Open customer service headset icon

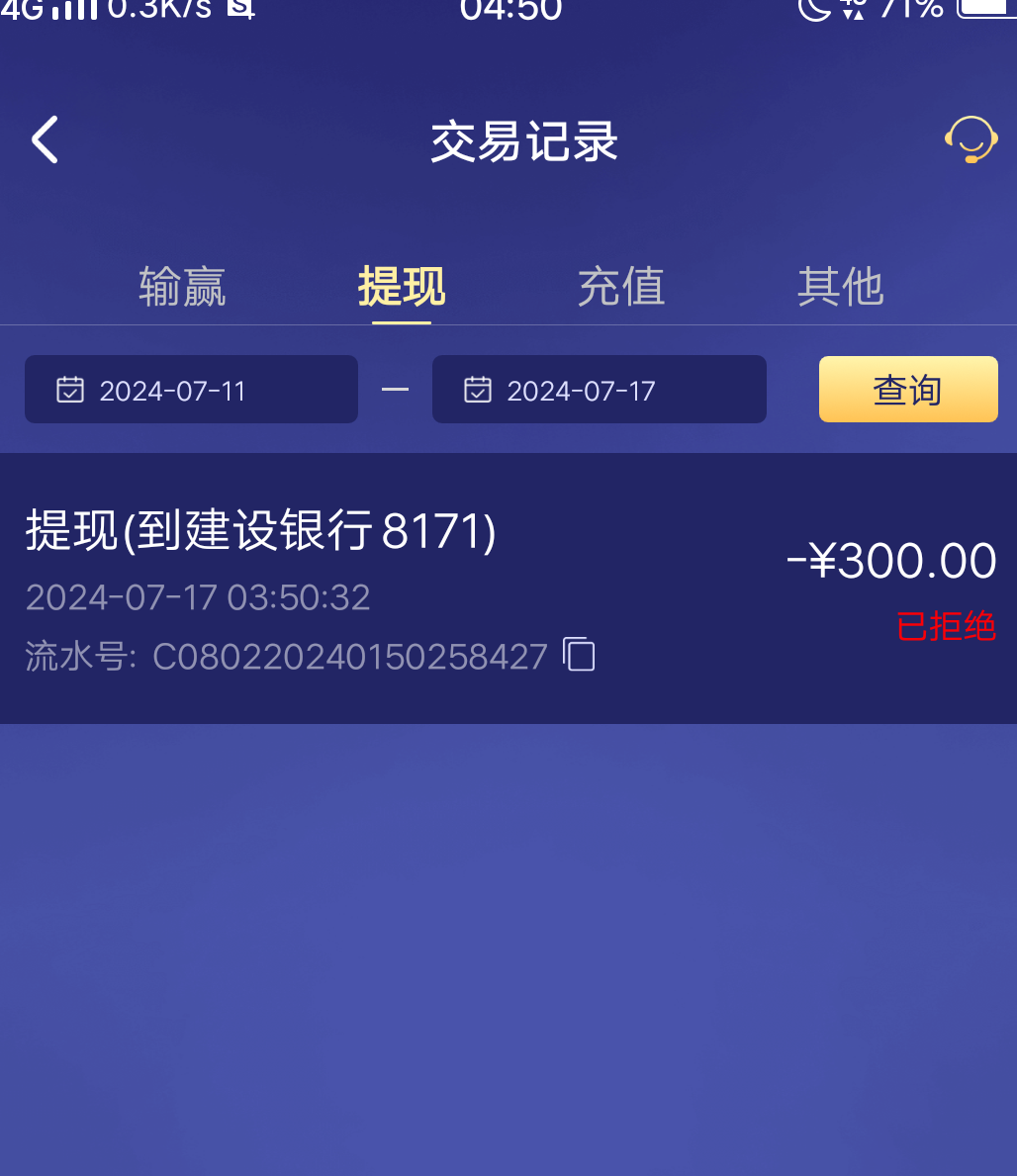(x=971, y=140)
